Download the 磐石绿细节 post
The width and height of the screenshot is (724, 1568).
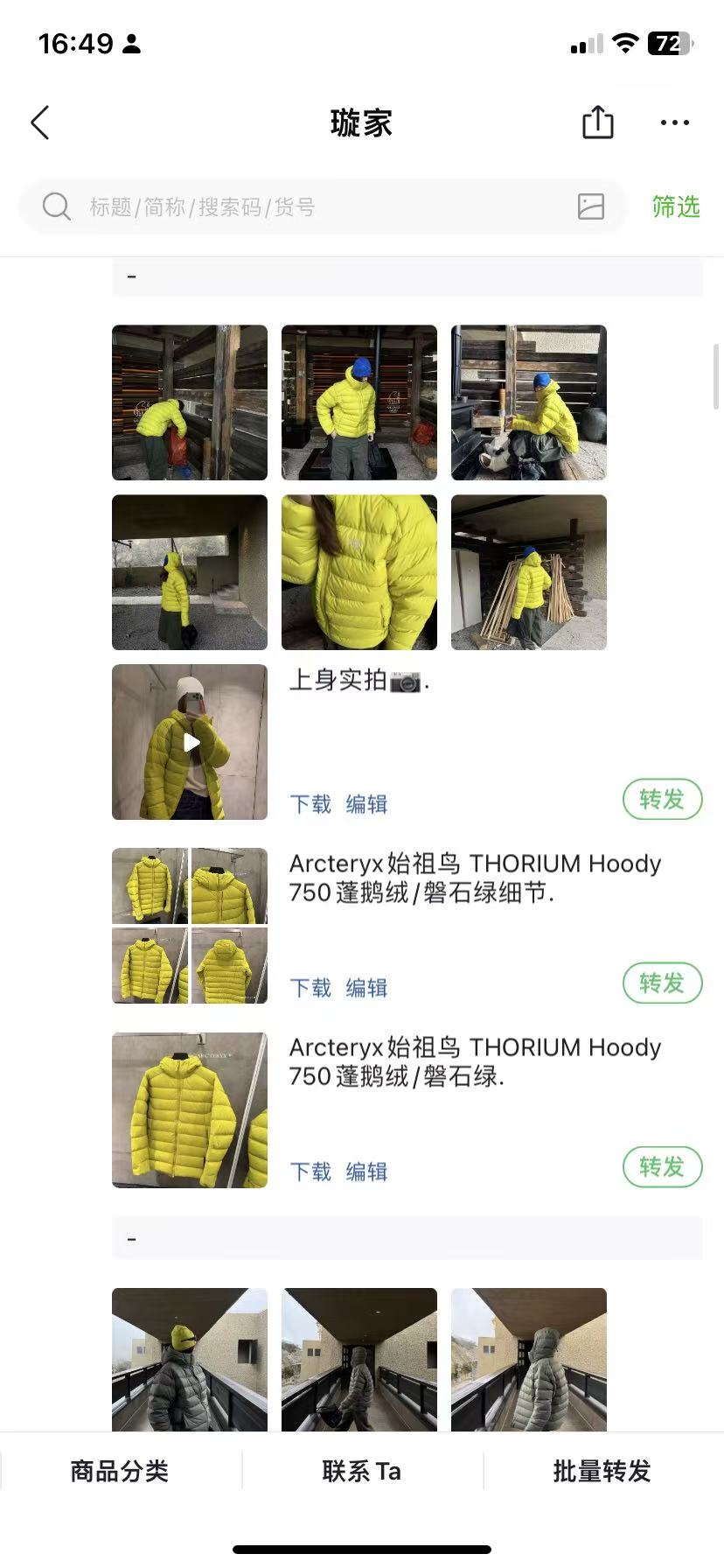(x=310, y=988)
